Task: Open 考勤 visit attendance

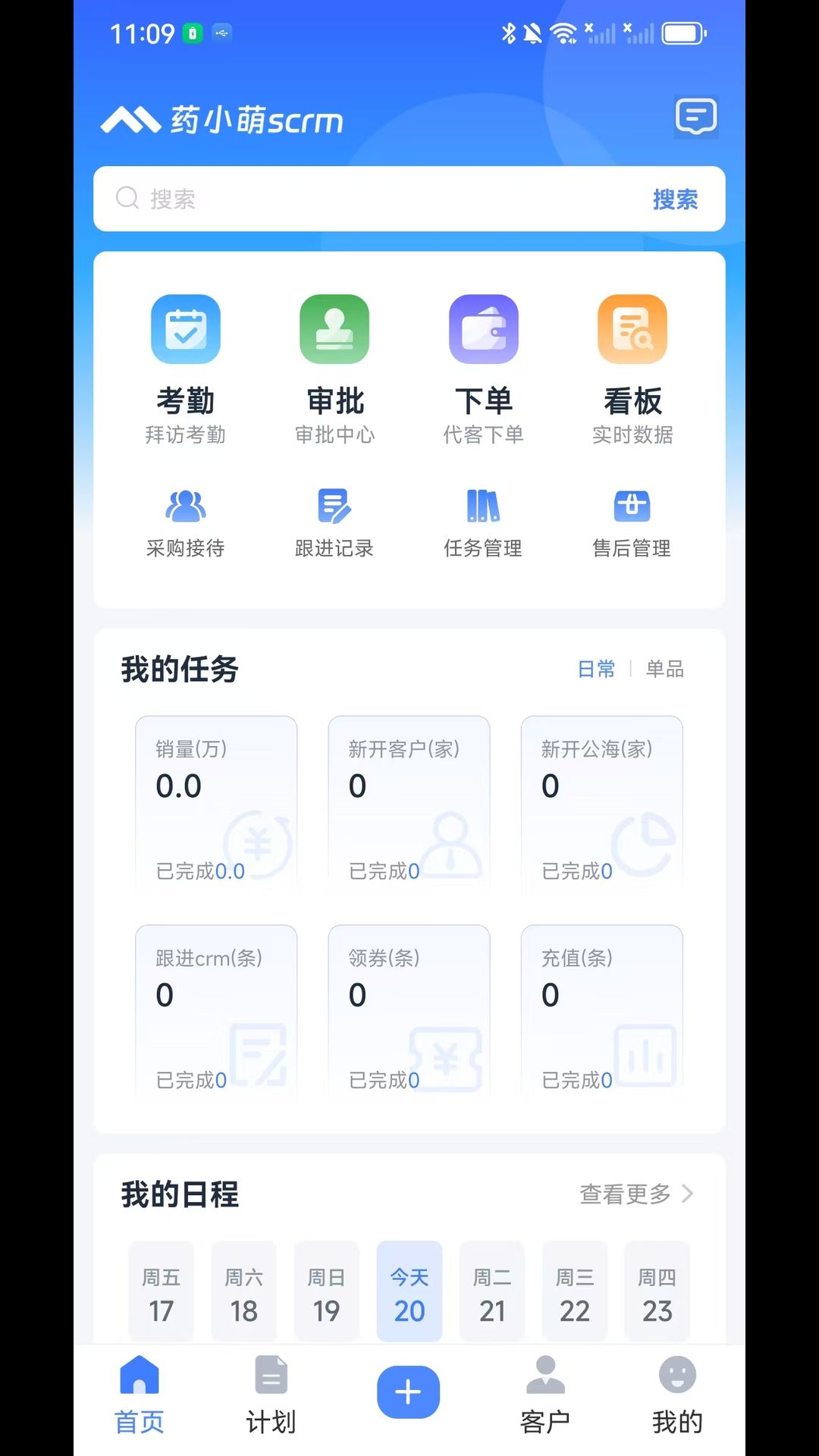Action: coord(186,369)
